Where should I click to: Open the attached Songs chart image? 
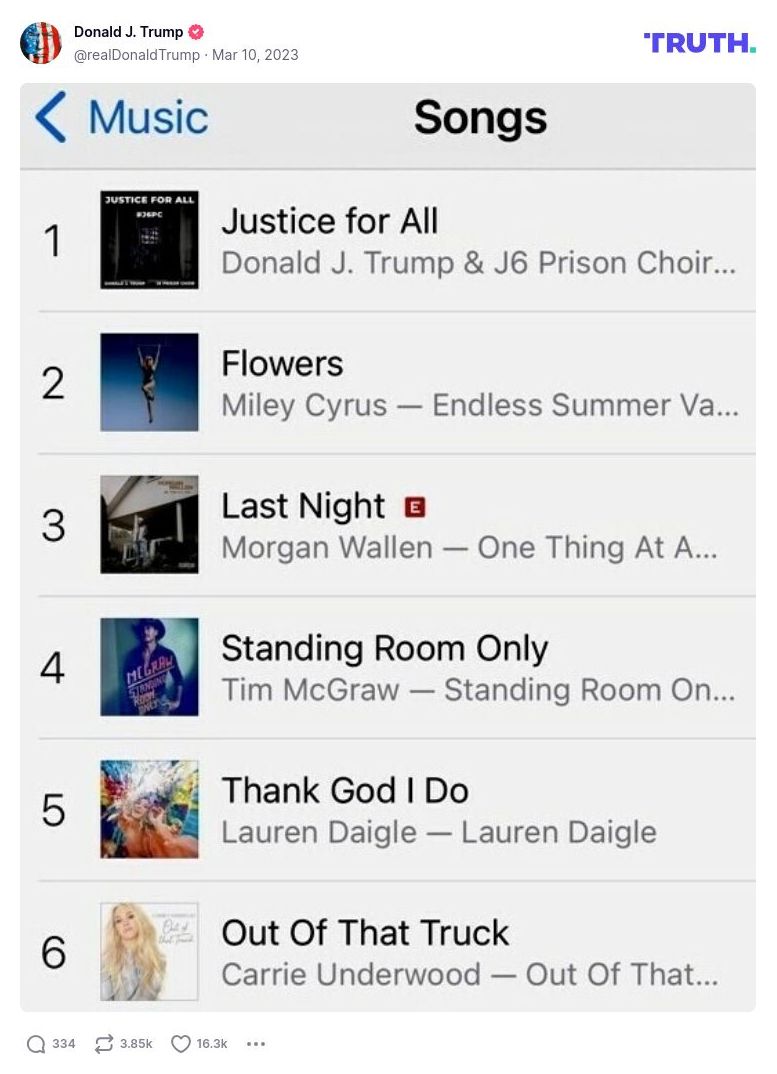(x=388, y=547)
